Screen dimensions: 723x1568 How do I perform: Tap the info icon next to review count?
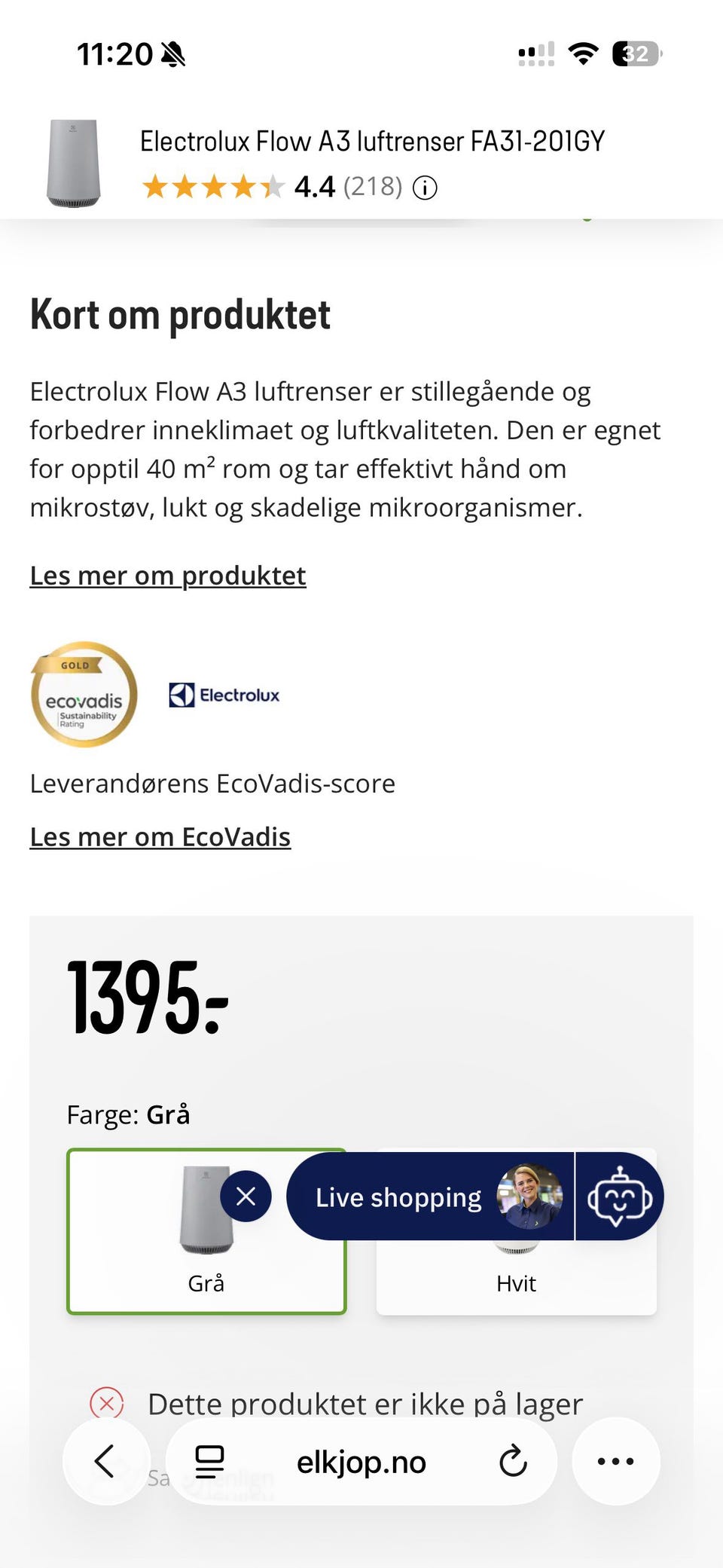tap(424, 188)
